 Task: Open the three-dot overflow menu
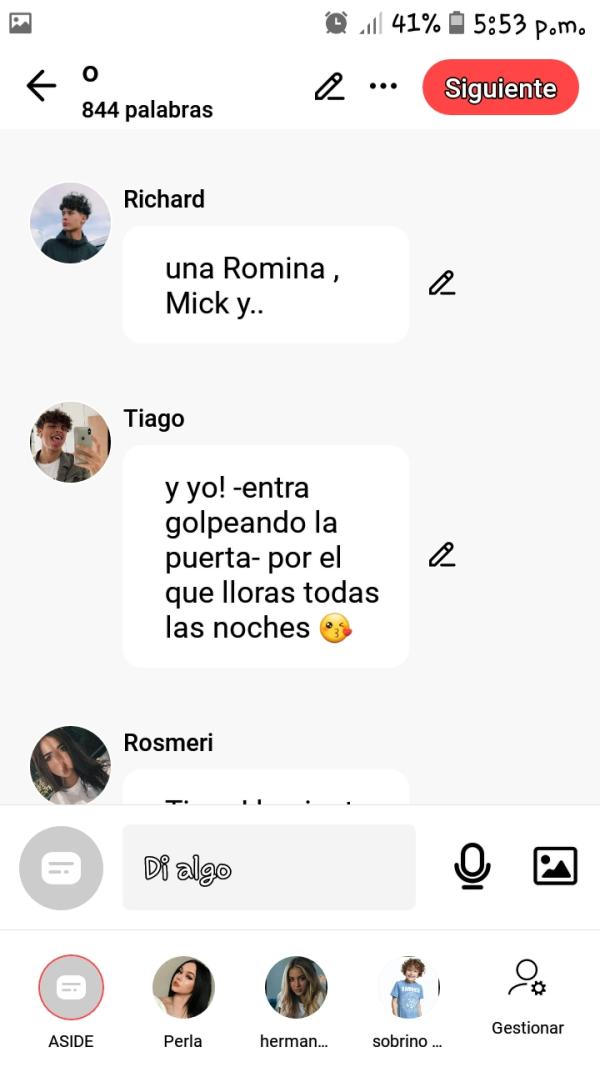[x=383, y=87]
